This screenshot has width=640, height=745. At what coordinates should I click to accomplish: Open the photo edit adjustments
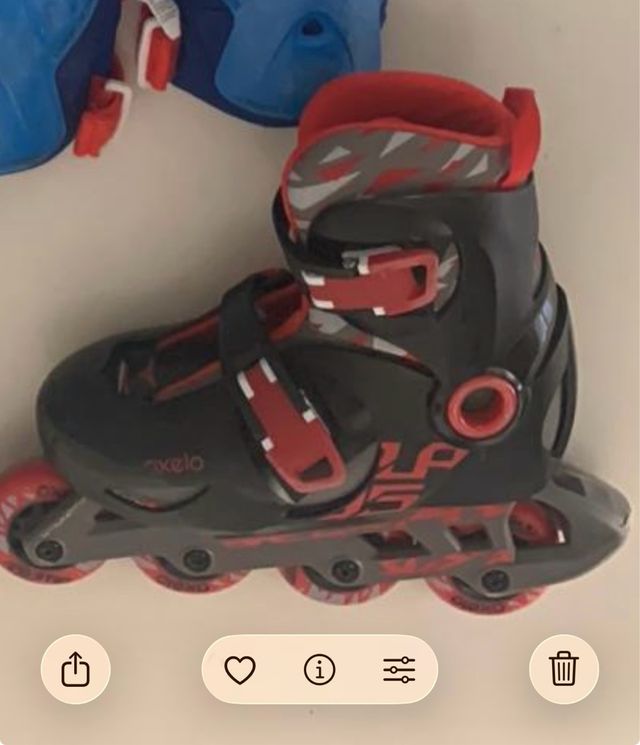pyautogui.click(x=399, y=669)
